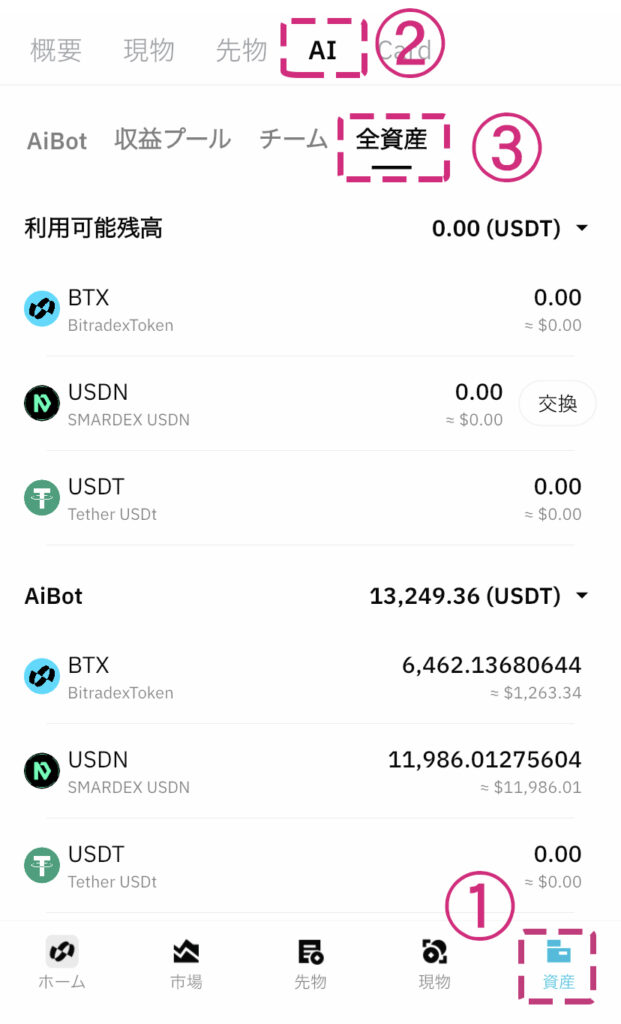Image resolution: width=621 pixels, height=1024 pixels.
Task: Tap the 交換 button beside USDN
Action: coord(557,404)
